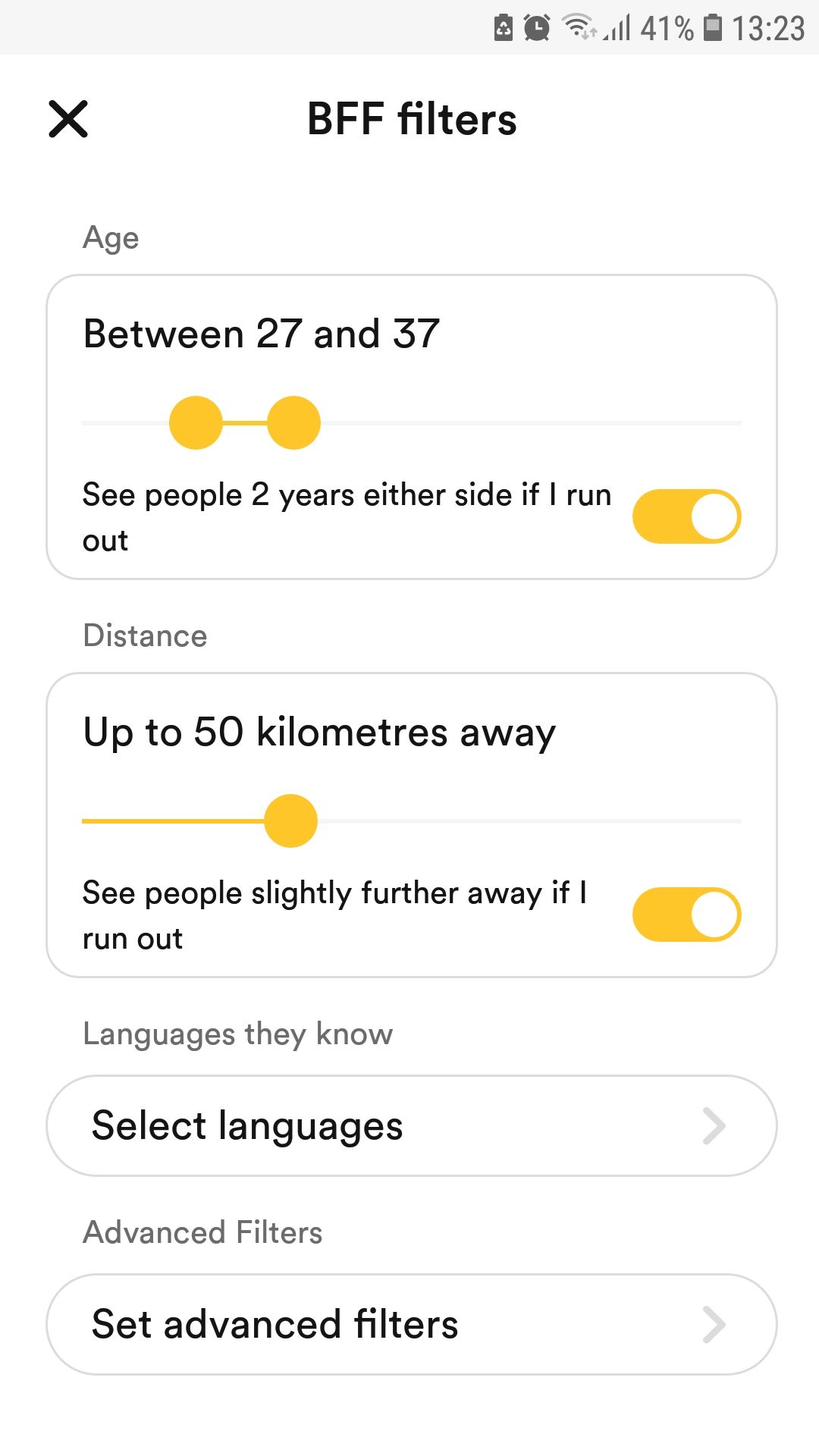Tap the maximum age slider handle
Screen dimensions: 819x1456
click(x=294, y=422)
